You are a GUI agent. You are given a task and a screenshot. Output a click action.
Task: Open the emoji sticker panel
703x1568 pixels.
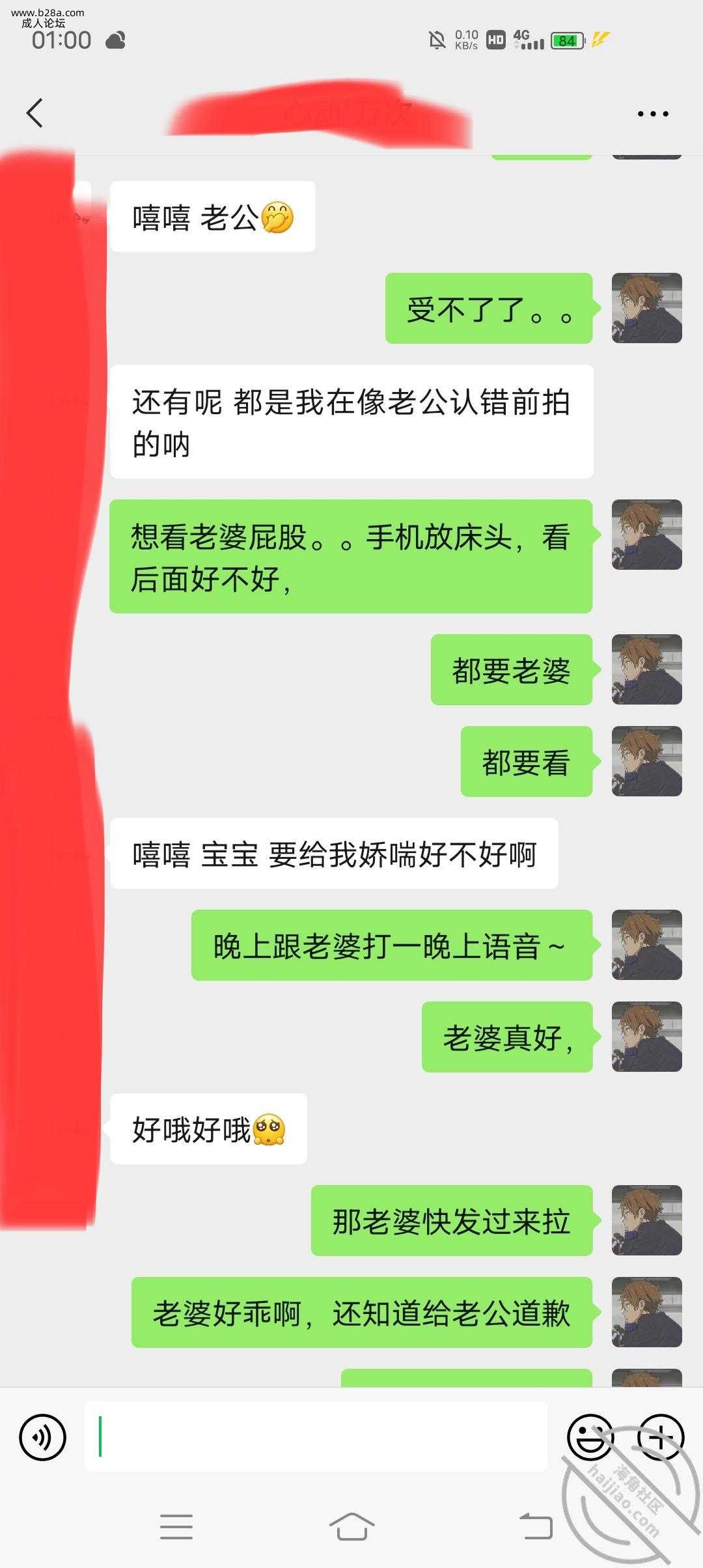point(590,1436)
